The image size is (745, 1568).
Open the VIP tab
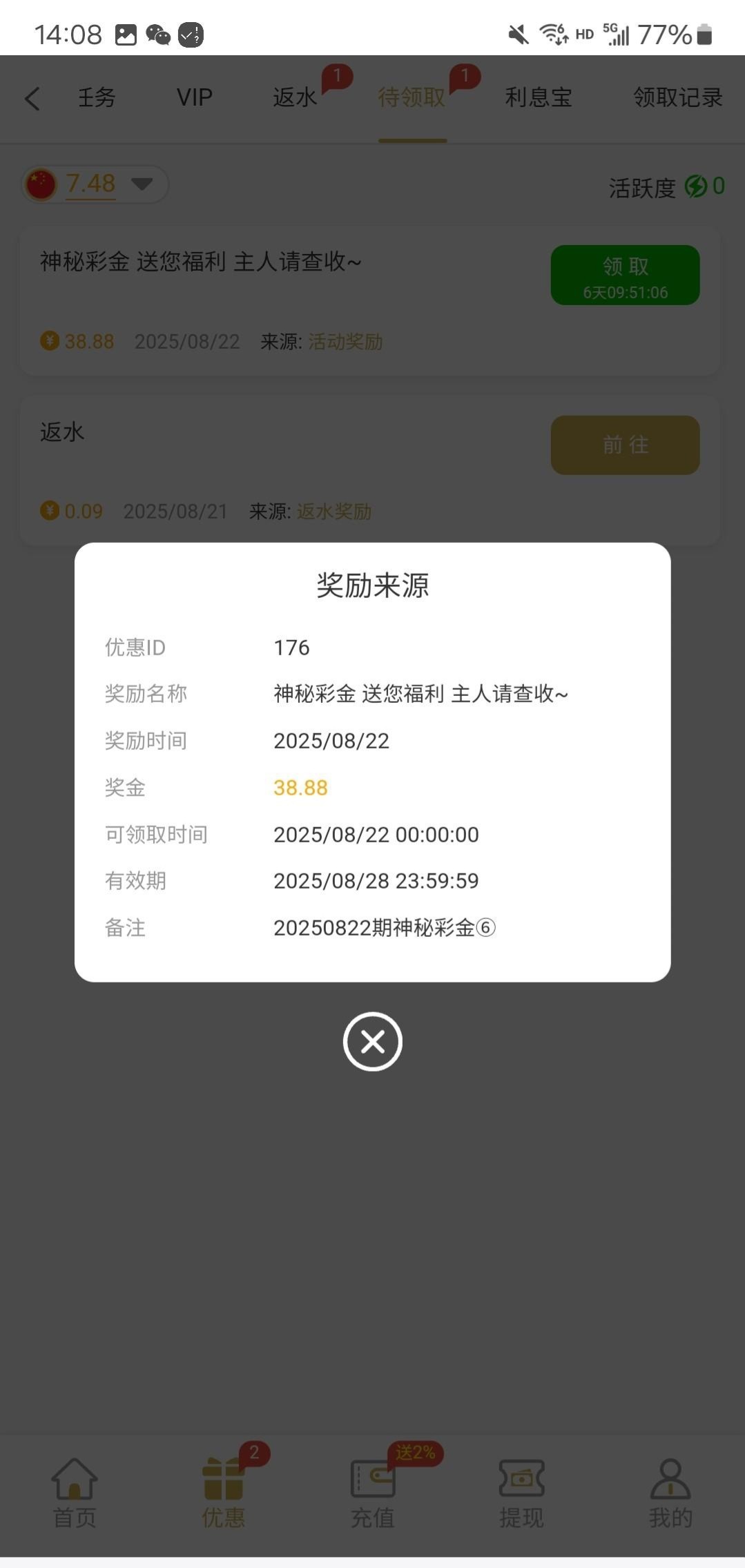tap(194, 98)
